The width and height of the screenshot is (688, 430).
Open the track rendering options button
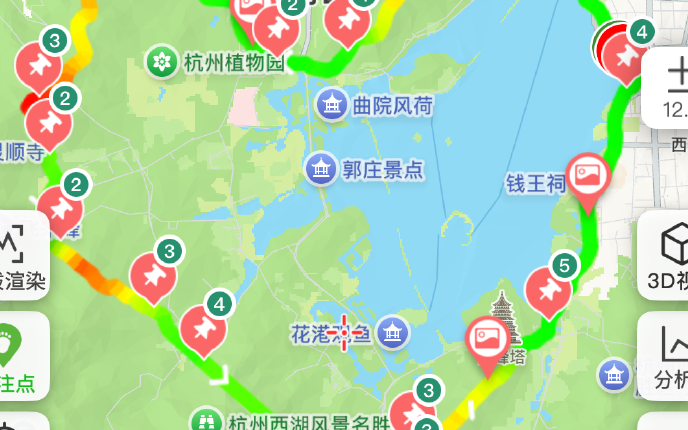[x=20, y=257]
